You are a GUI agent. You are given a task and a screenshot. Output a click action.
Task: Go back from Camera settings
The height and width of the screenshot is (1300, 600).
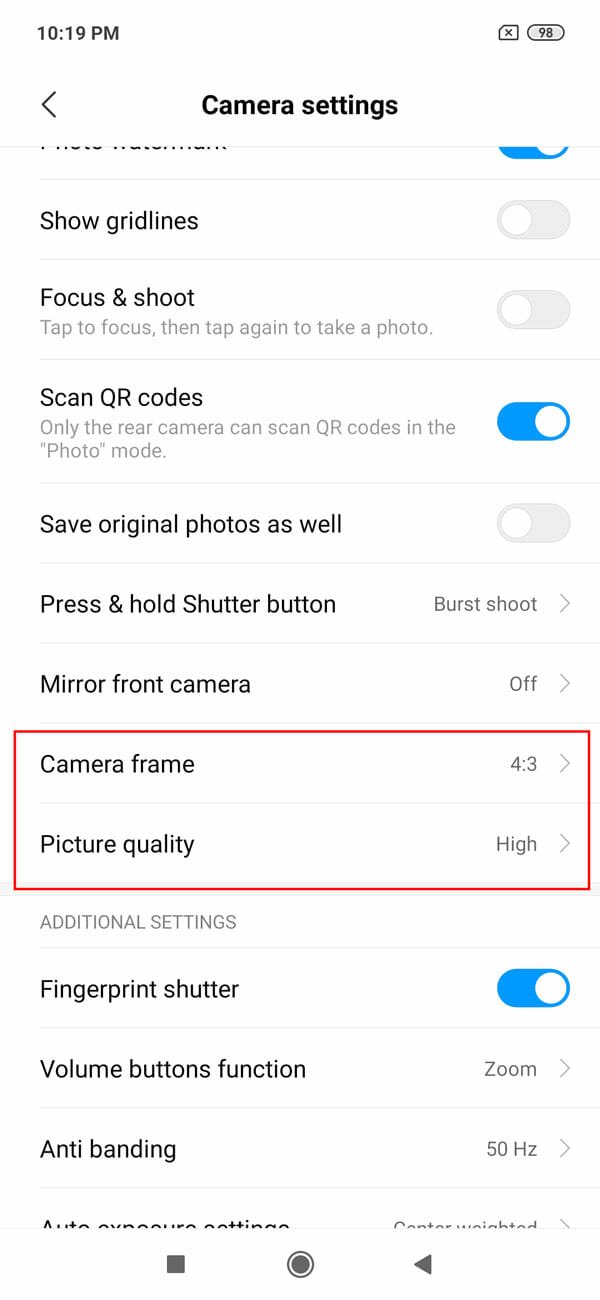tap(49, 105)
